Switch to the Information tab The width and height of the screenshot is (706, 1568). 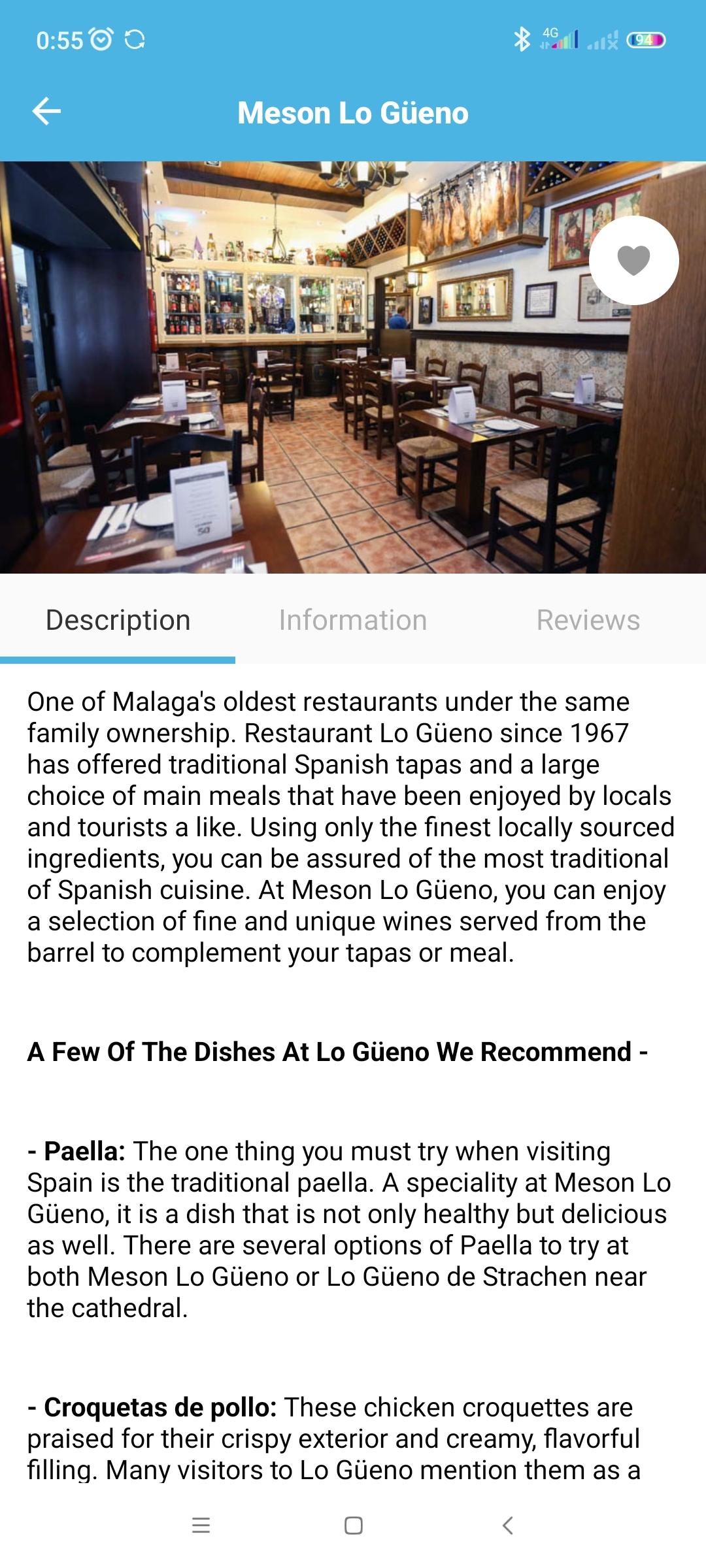click(x=353, y=620)
